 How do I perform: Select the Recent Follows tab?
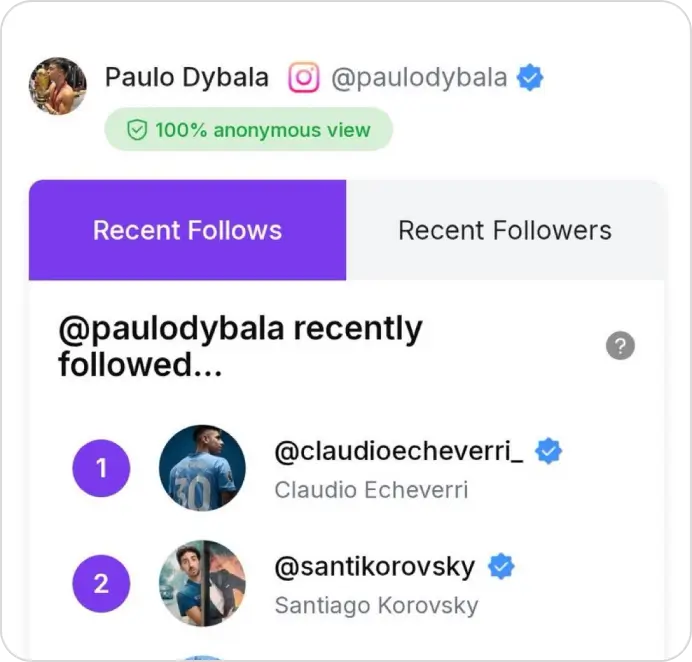[187, 231]
